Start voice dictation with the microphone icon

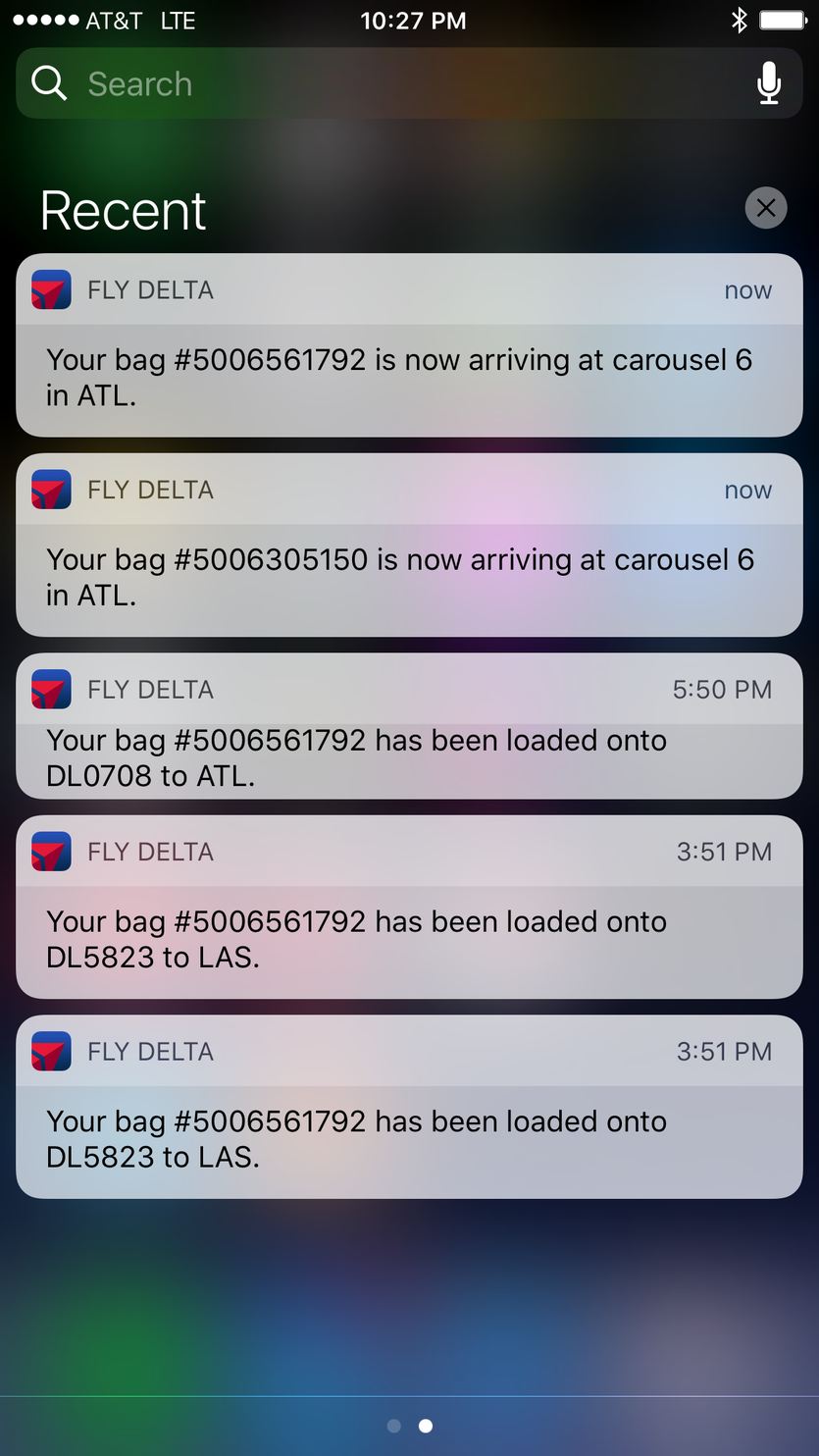[769, 84]
